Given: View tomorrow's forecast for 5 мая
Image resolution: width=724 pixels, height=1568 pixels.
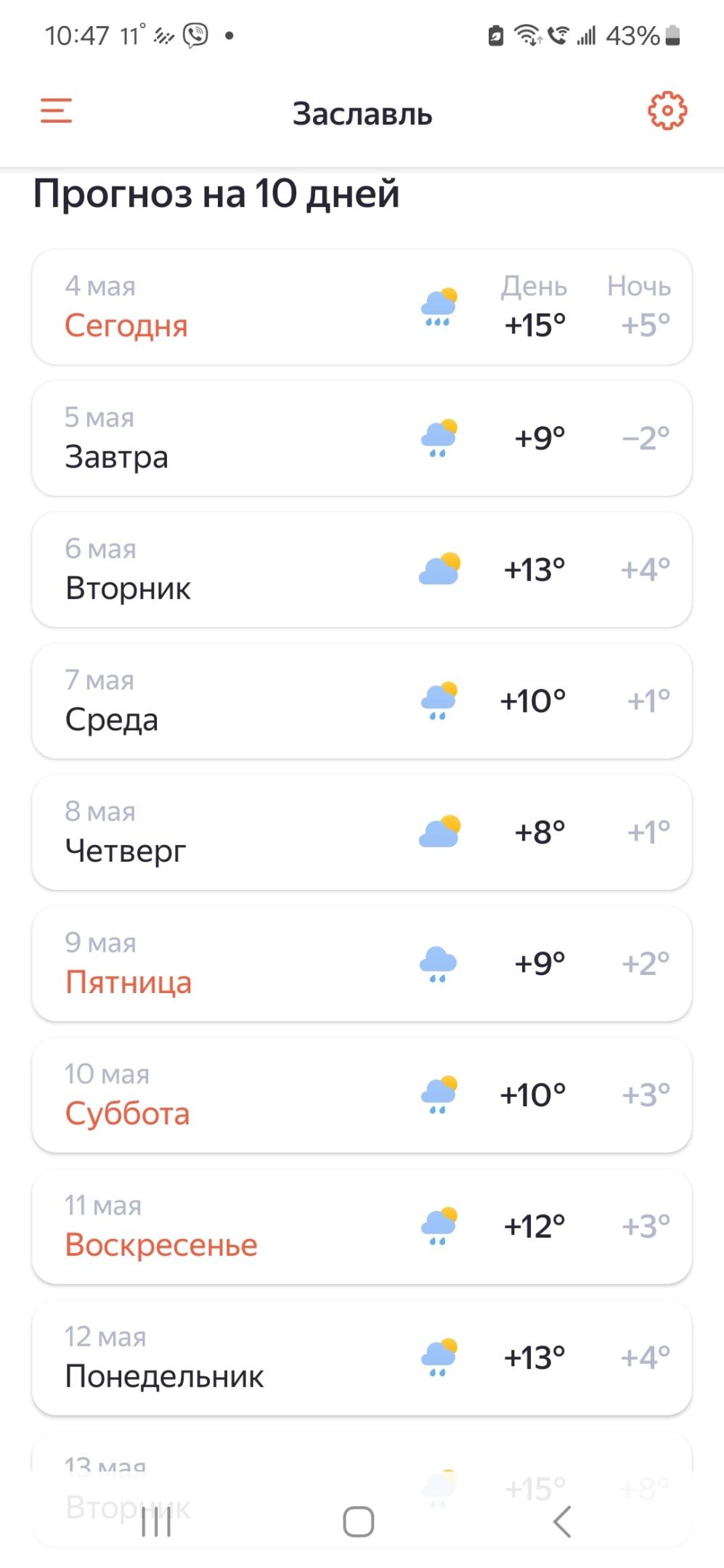Looking at the screenshot, I should (362, 438).
